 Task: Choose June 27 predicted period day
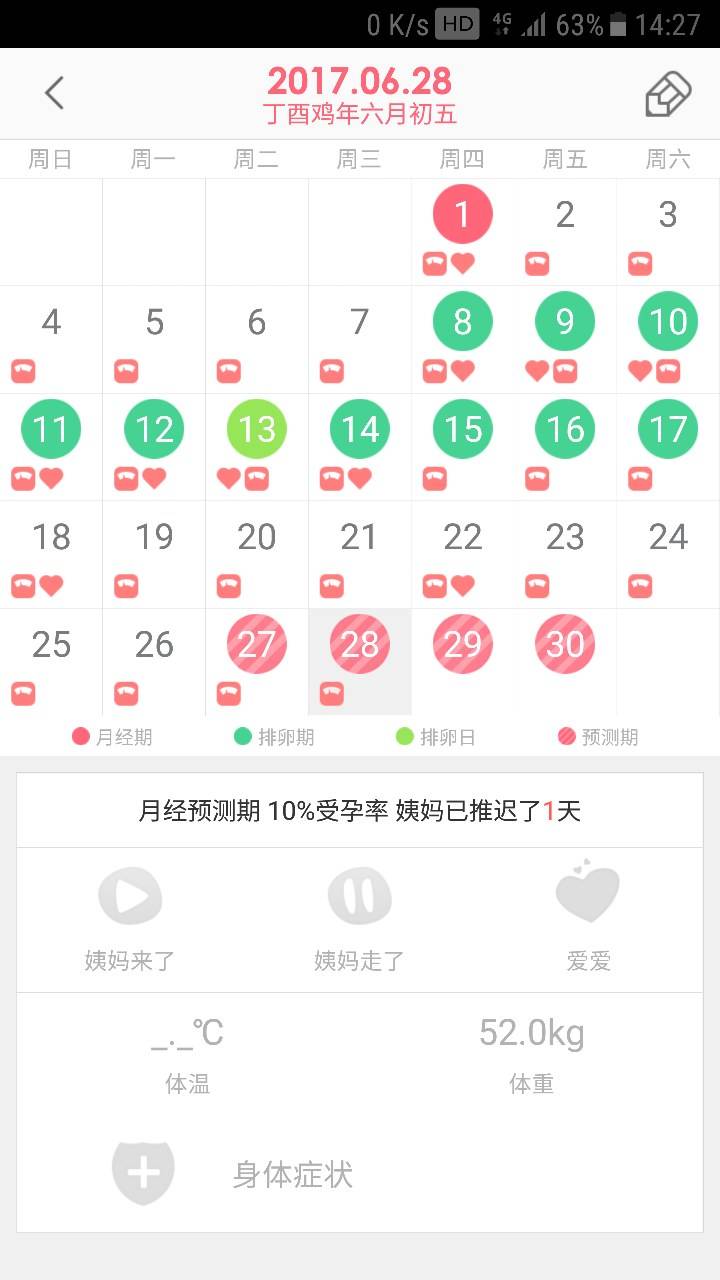point(257,645)
